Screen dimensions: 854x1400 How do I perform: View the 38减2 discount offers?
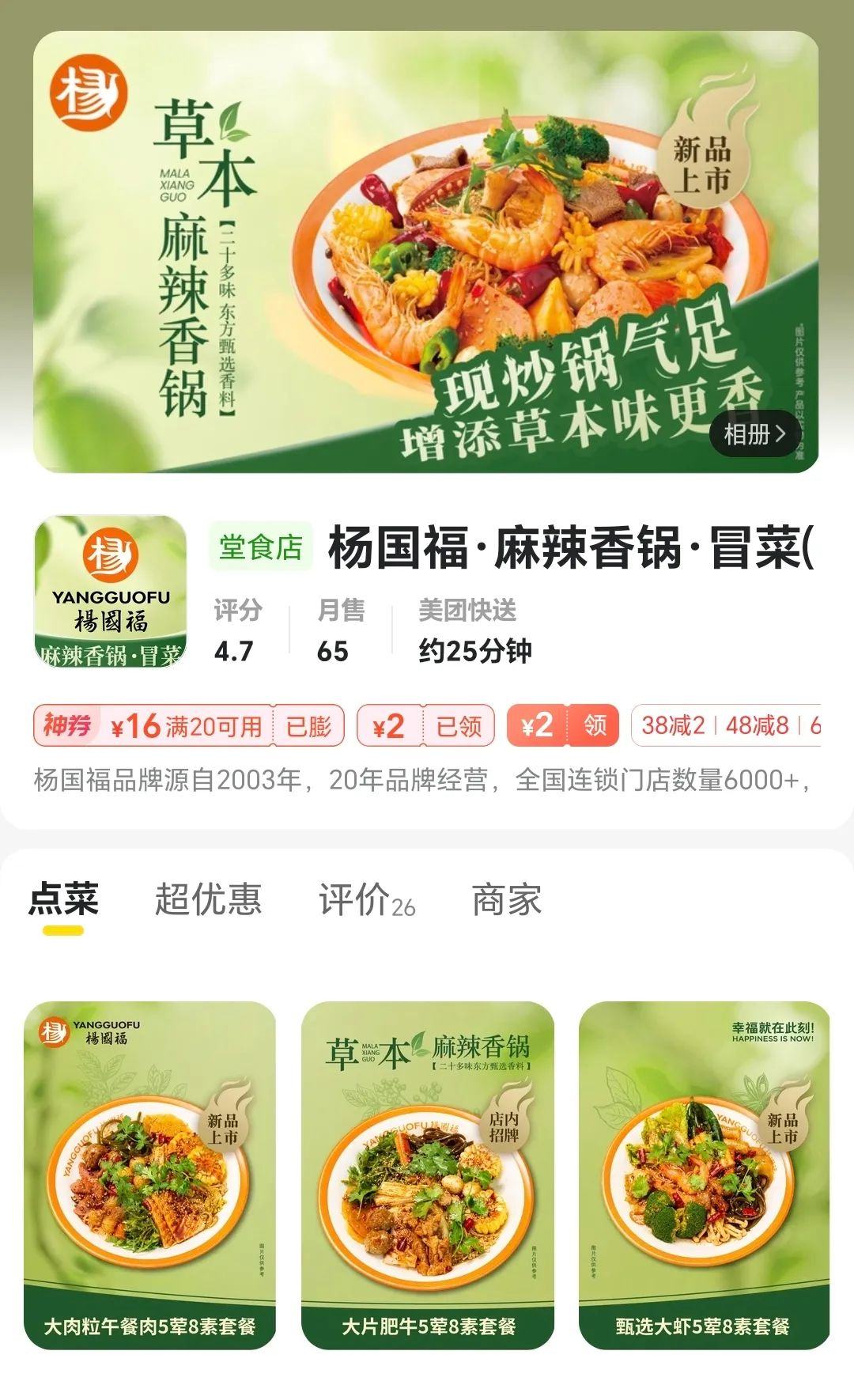[x=726, y=725]
